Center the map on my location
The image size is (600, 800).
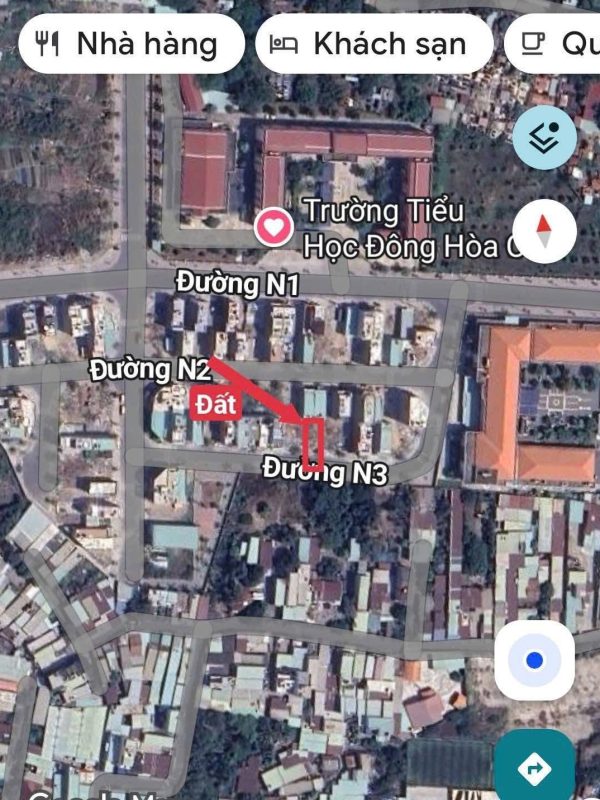(x=534, y=660)
